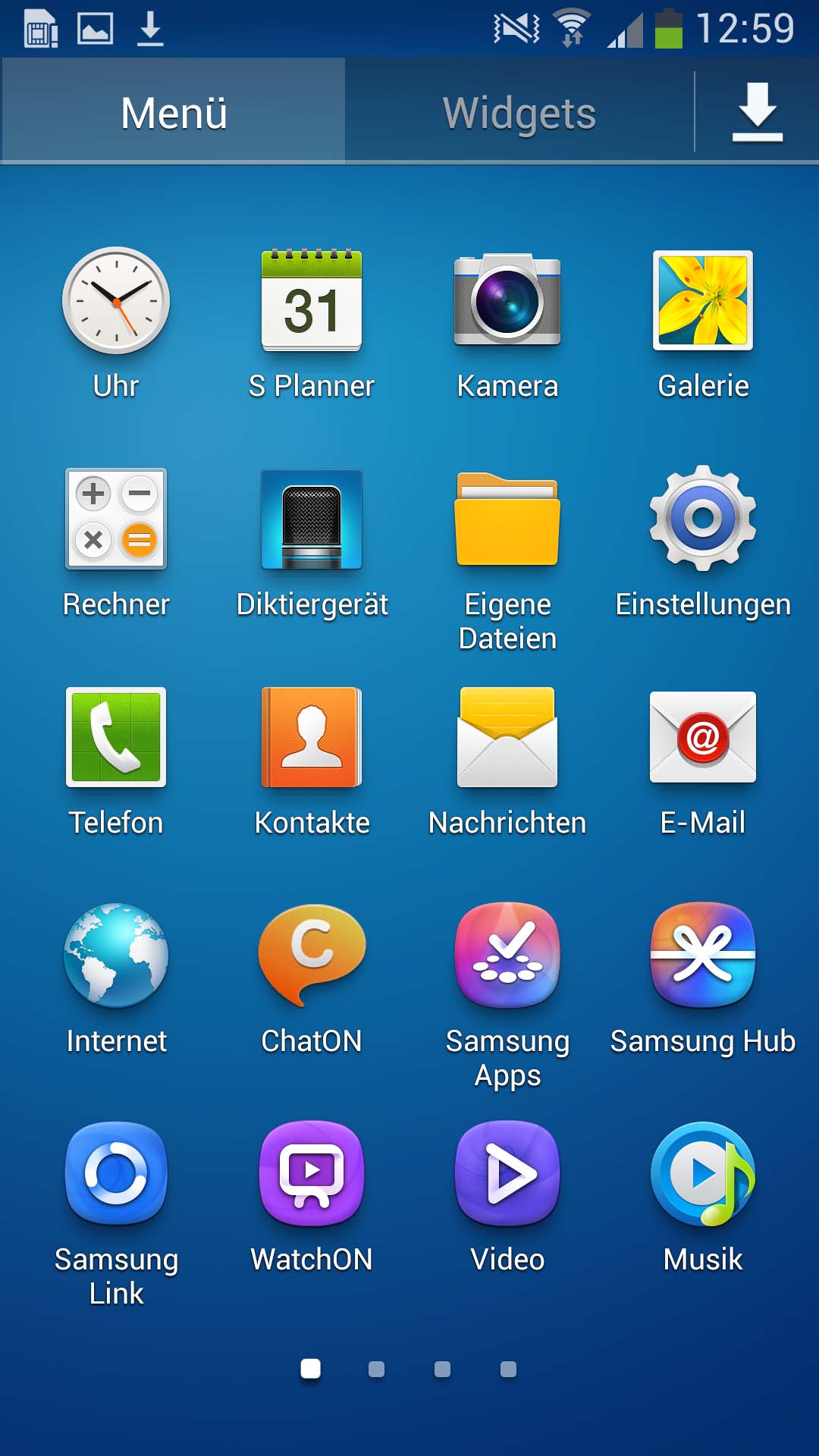The height and width of the screenshot is (1456, 819).
Task: Jump to the second page indicator dot
Action: tap(376, 1369)
